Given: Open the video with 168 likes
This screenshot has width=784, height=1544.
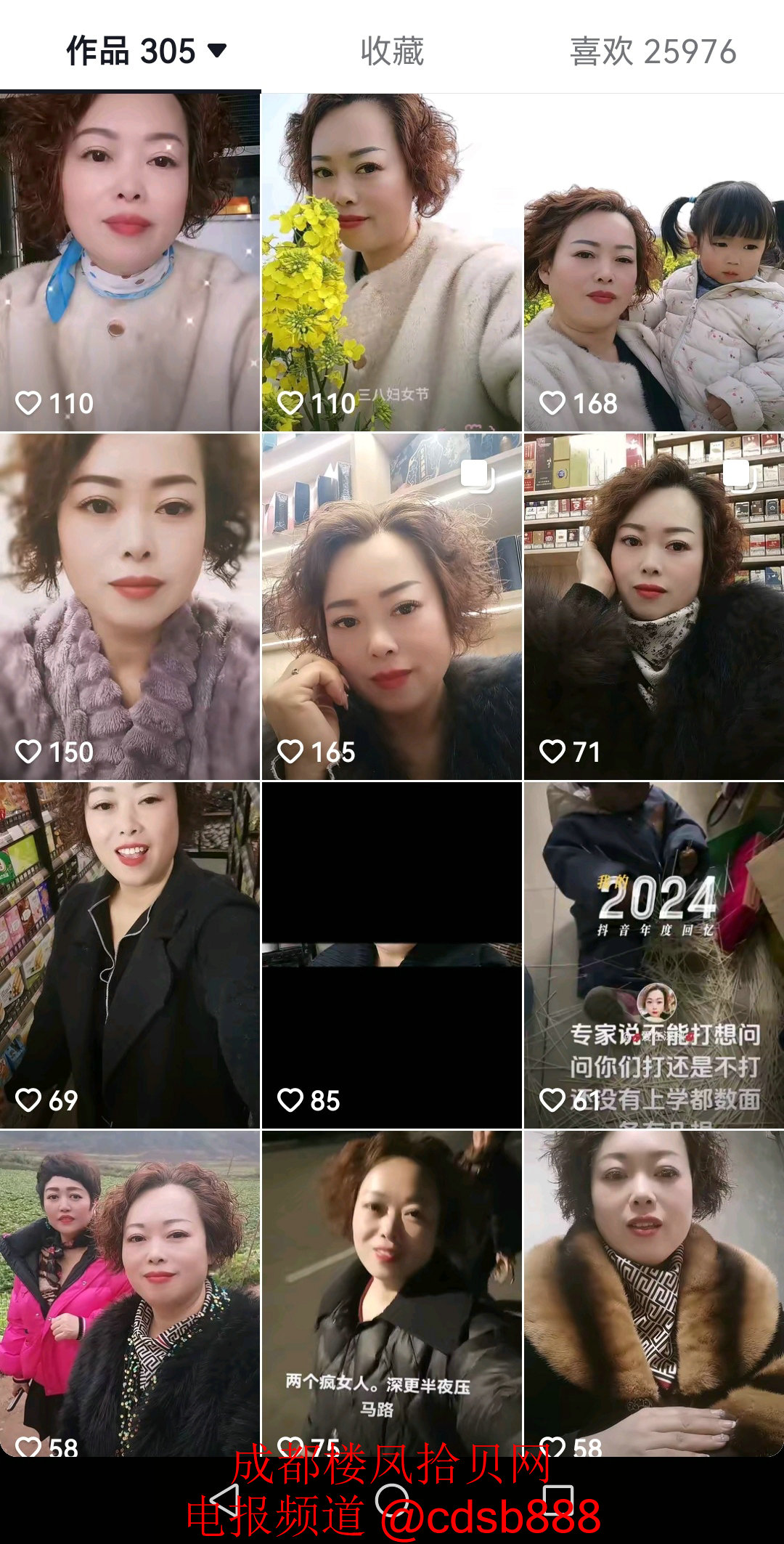Looking at the screenshot, I should [653, 261].
